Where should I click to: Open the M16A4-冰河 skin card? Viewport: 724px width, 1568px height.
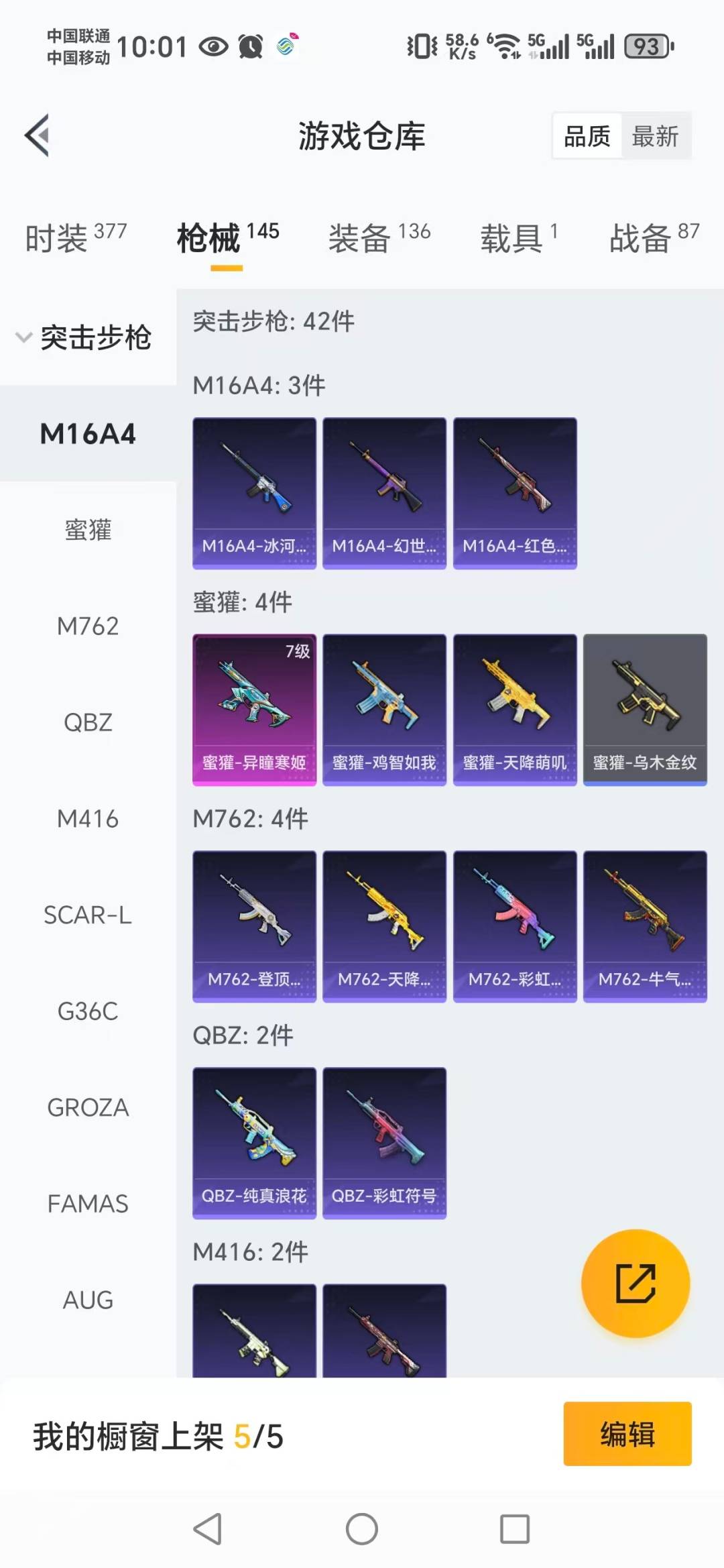[254, 493]
